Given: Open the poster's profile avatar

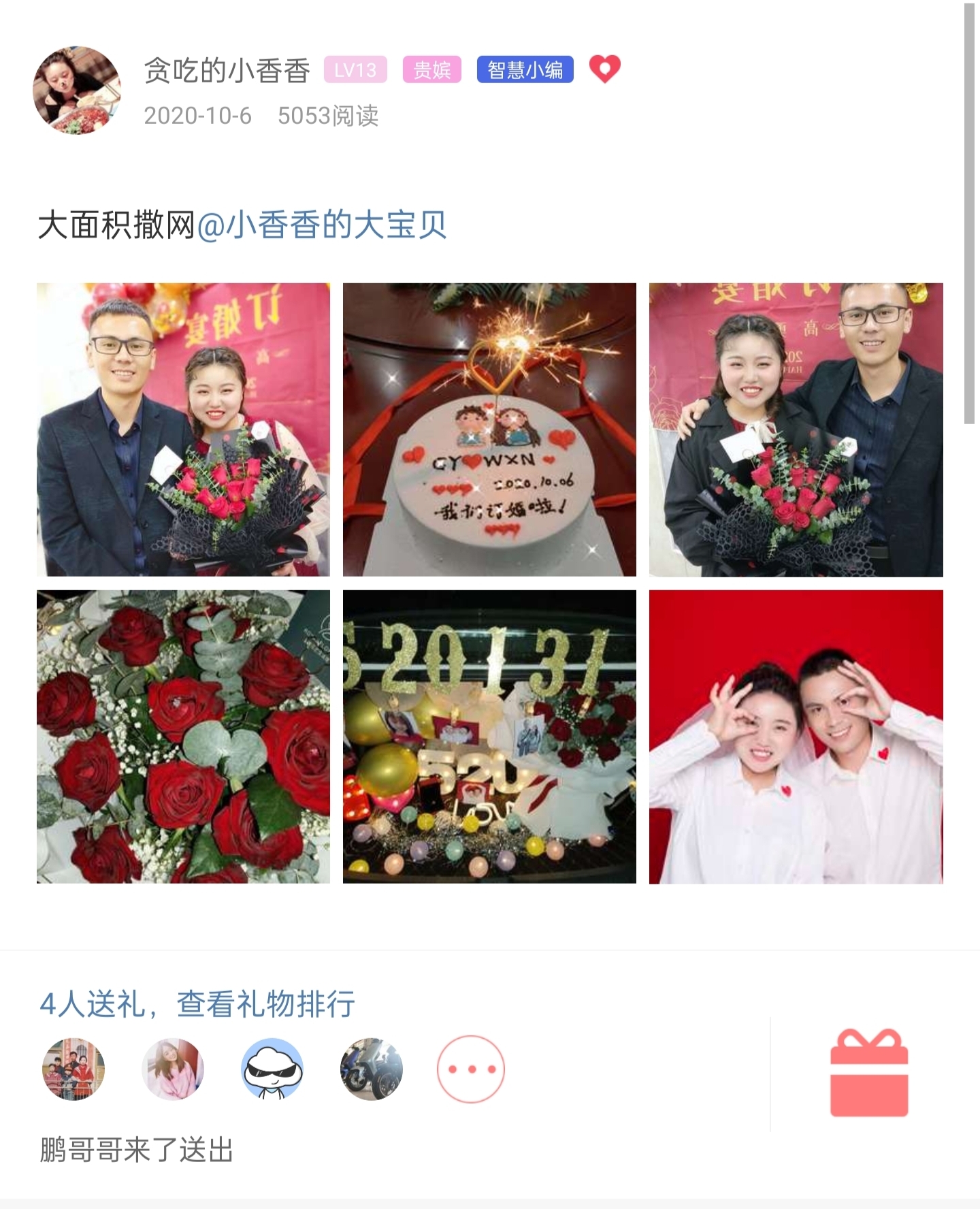Looking at the screenshot, I should [x=77, y=90].
